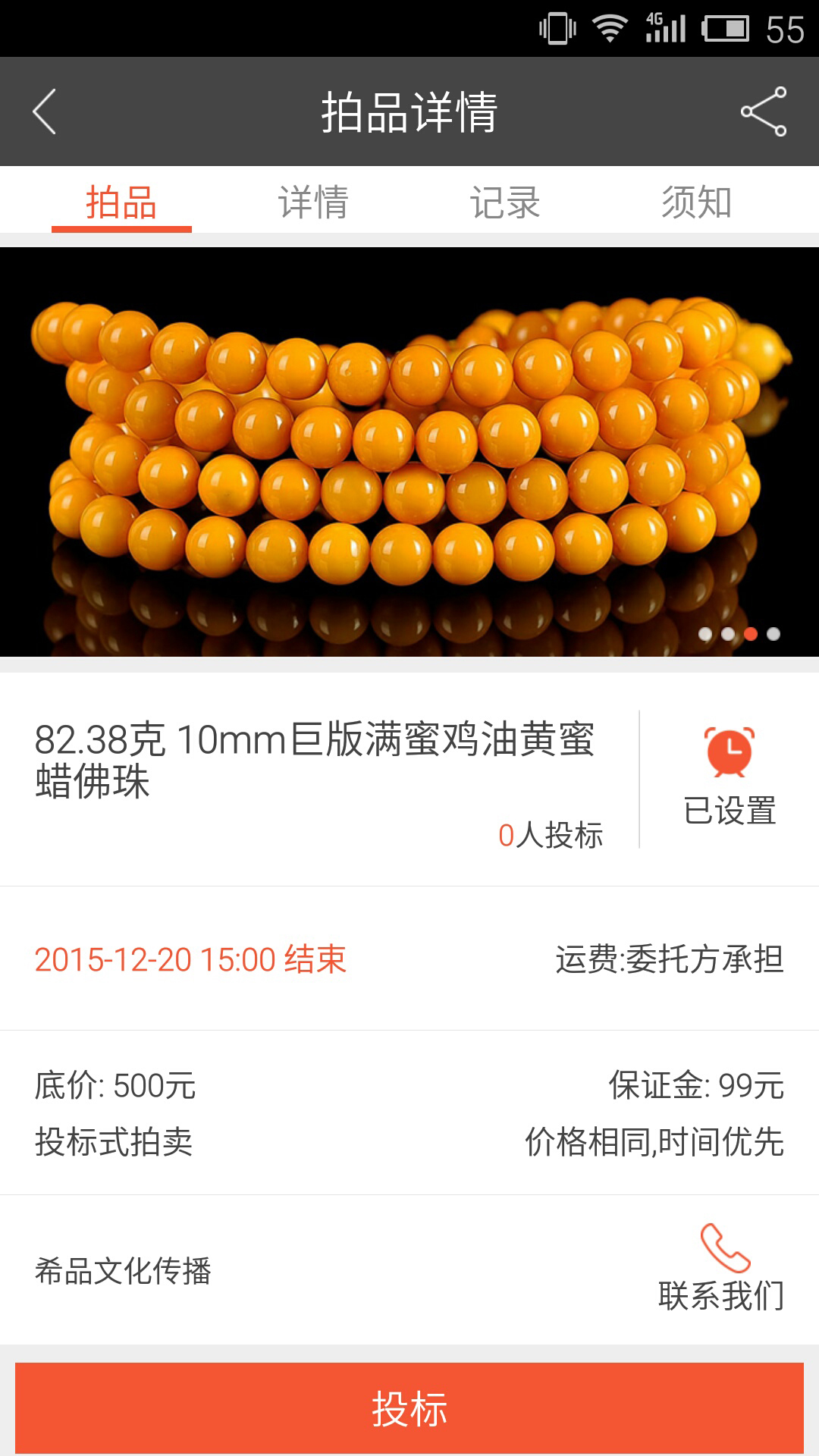Open the 记录 tab
The height and width of the screenshot is (1456, 819).
click(505, 202)
